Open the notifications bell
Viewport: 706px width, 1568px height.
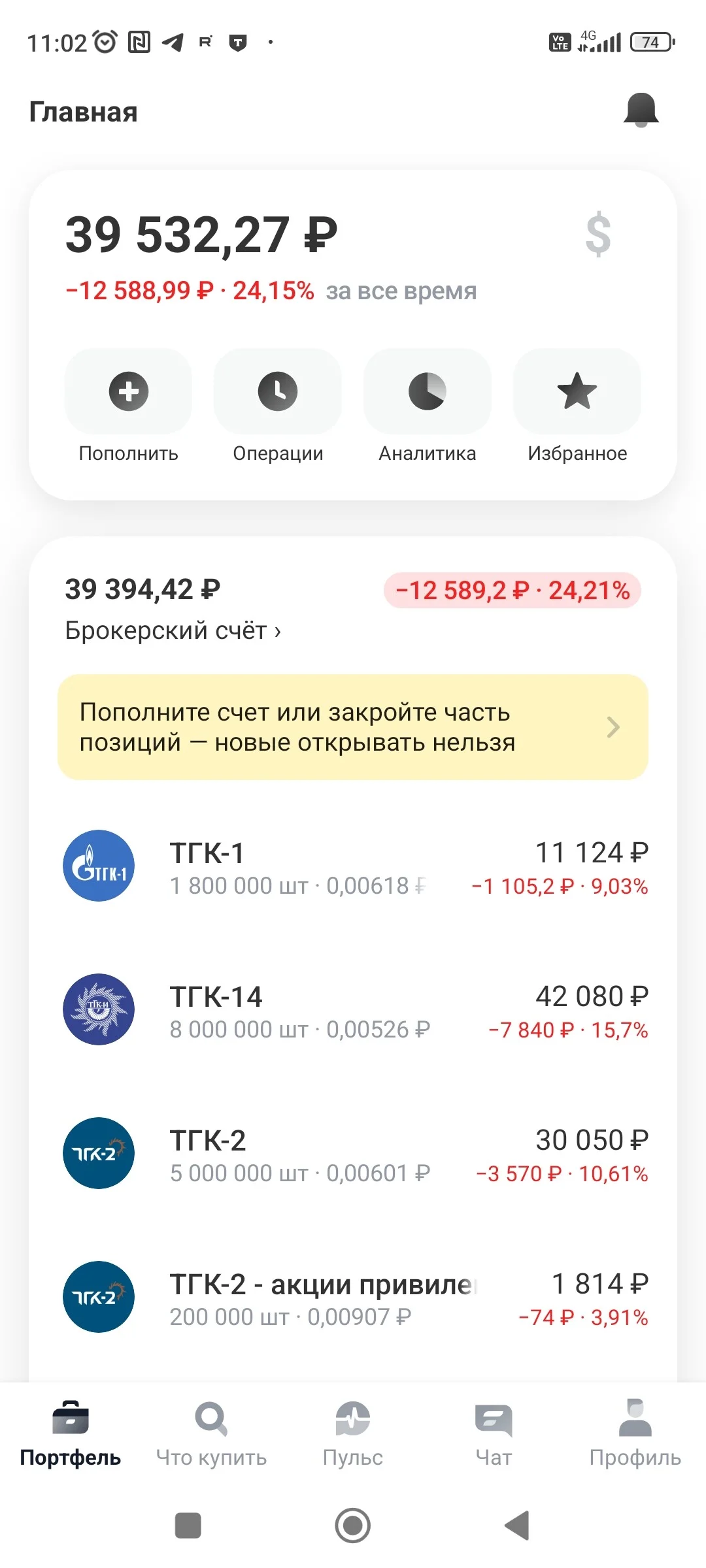tap(641, 110)
